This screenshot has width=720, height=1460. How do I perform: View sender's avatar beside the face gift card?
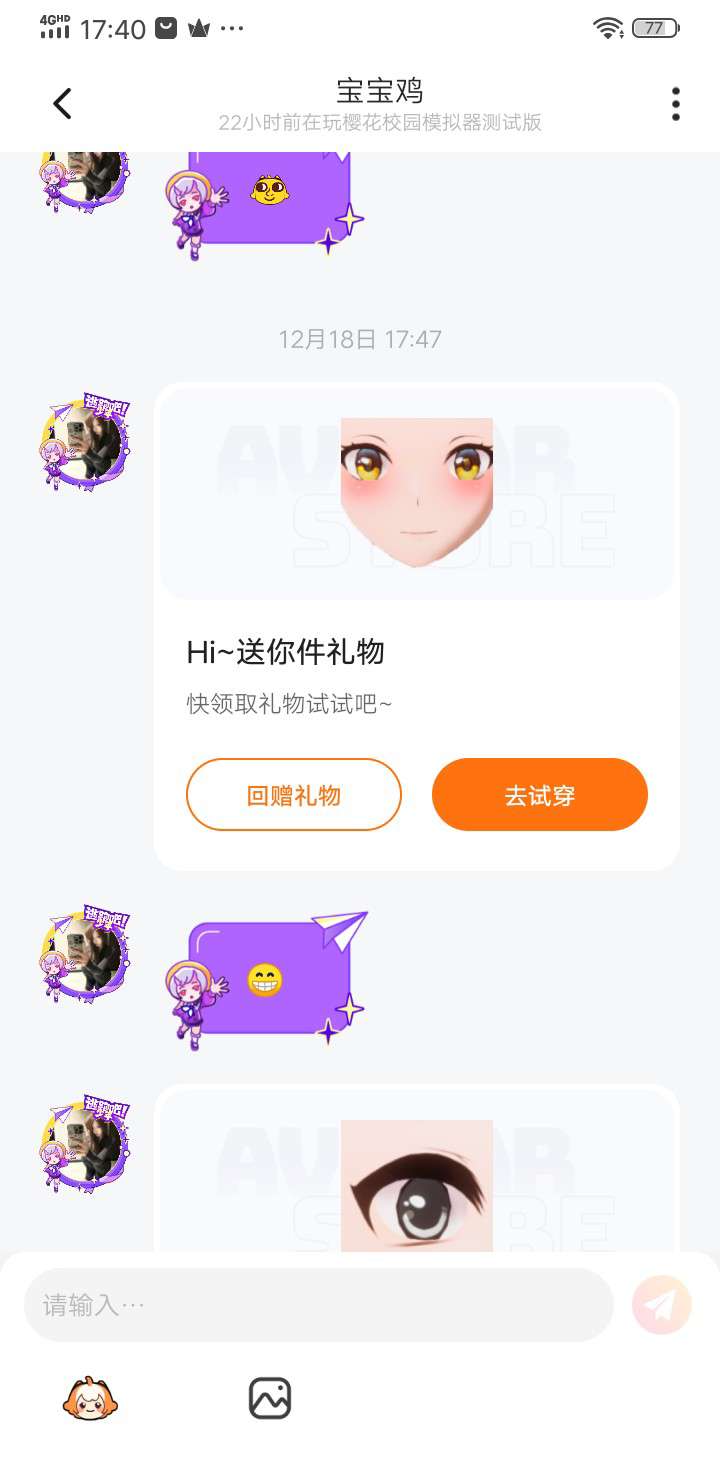(x=86, y=442)
